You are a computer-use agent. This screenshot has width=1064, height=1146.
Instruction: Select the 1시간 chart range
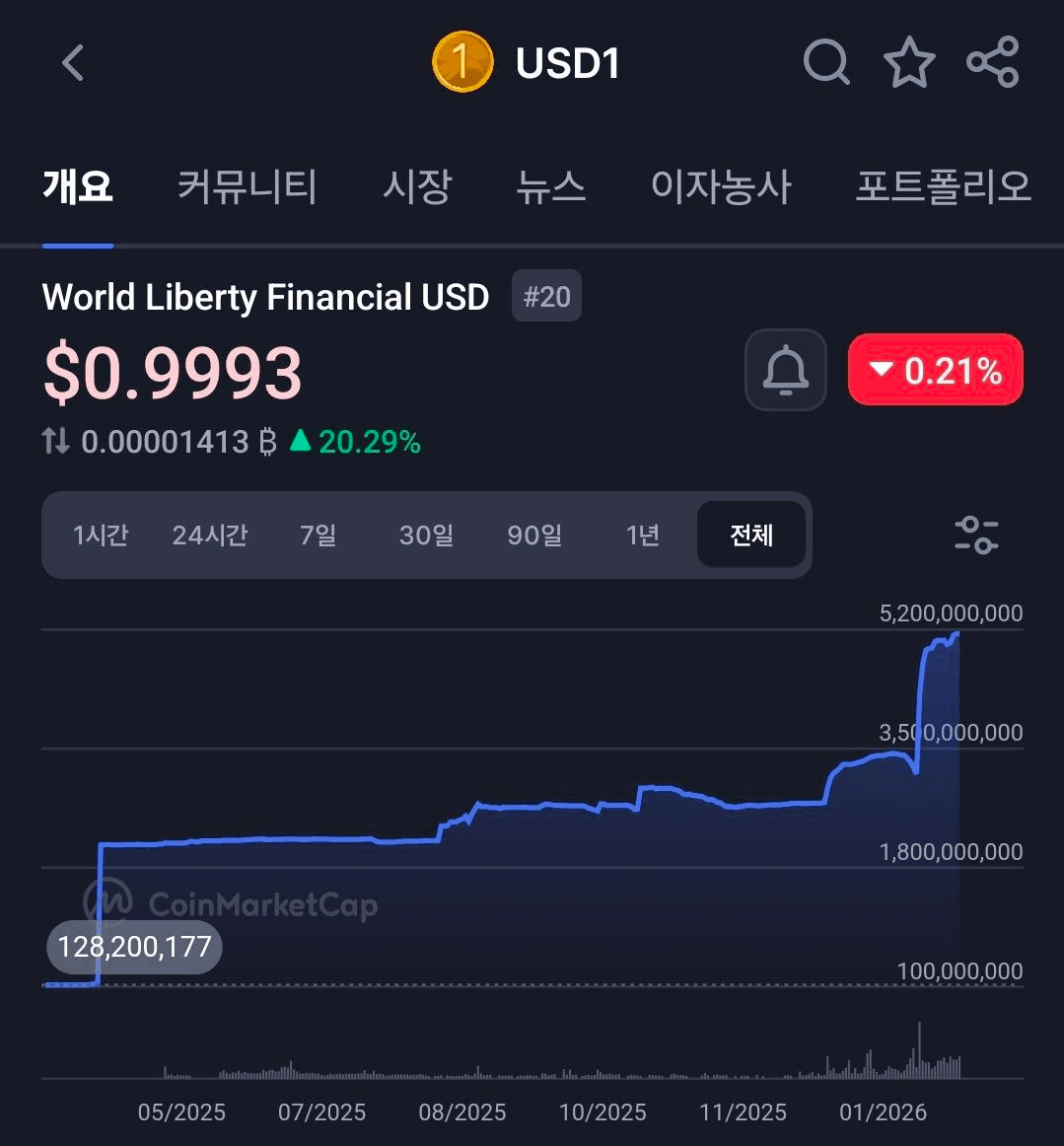(x=101, y=536)
